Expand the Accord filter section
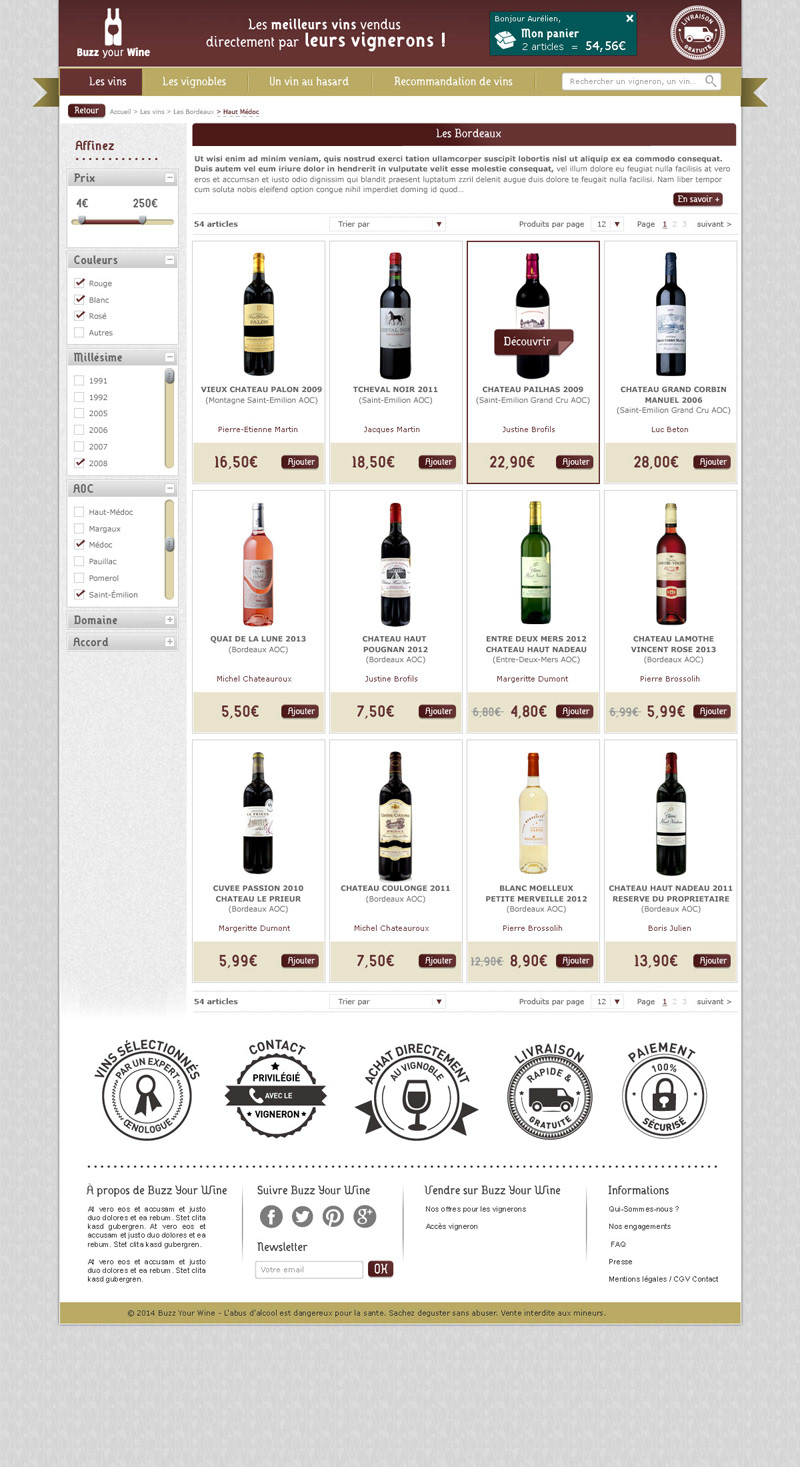Screen dimensions: 800x1467 [x=169, y=642]
